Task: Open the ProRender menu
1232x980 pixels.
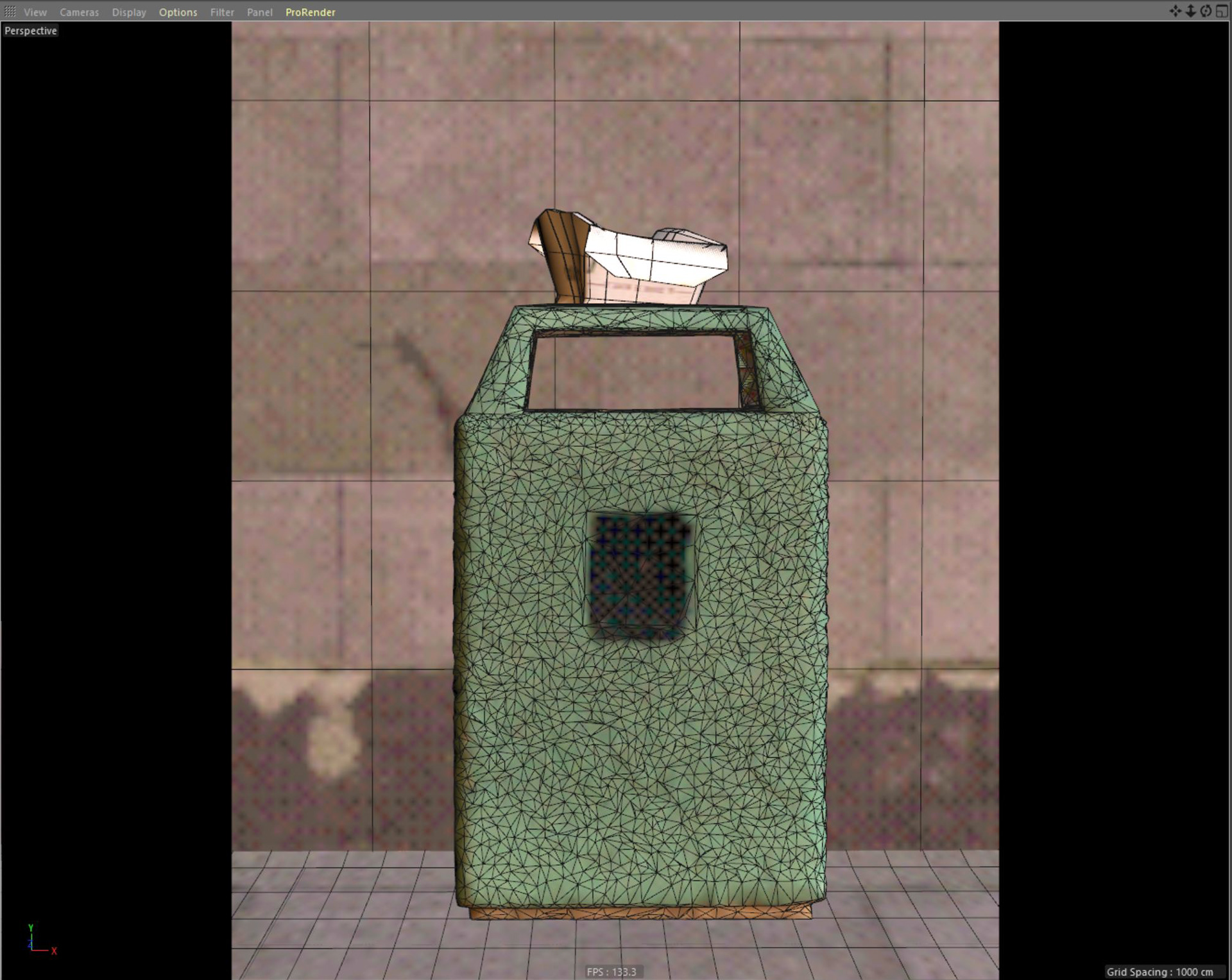Action: tap(311, 12)
